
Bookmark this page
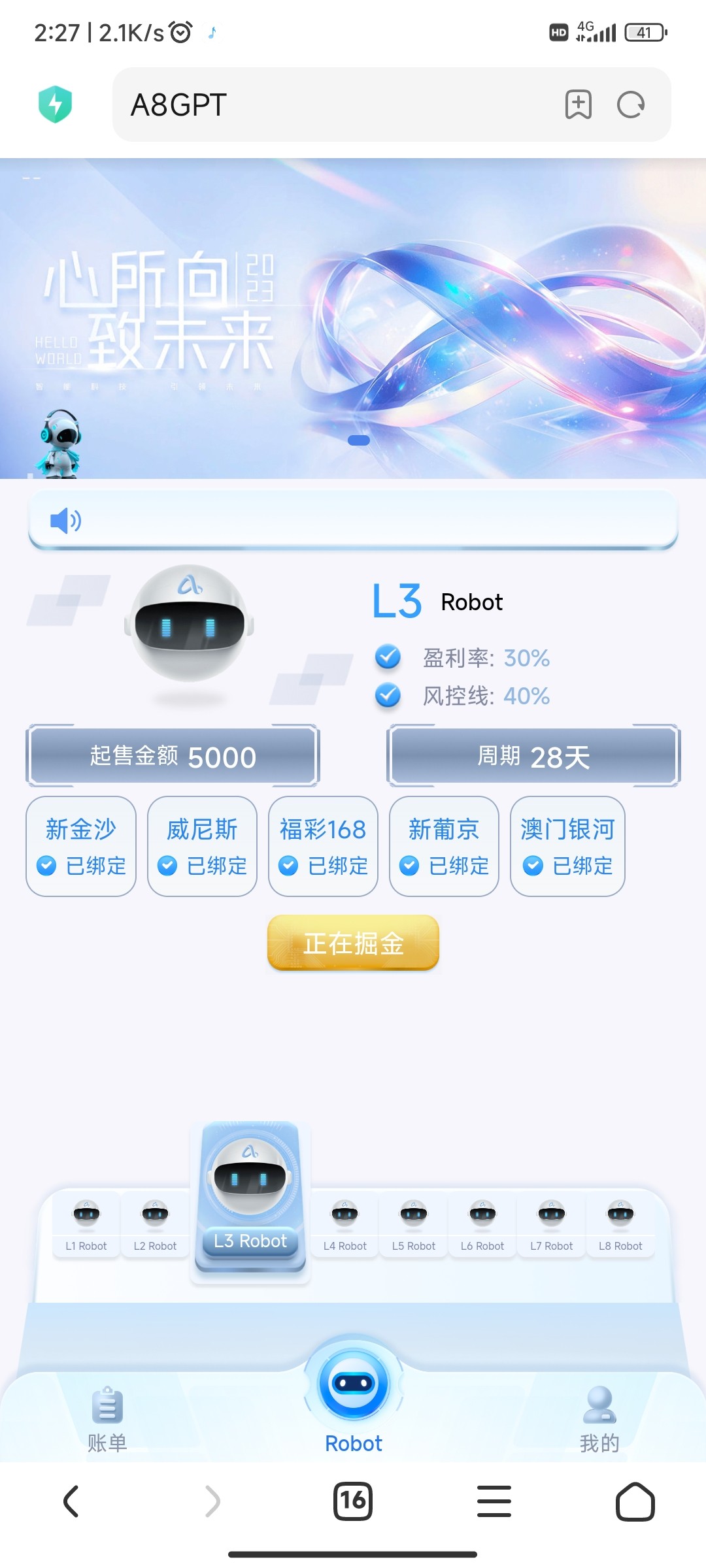tap(578, 105)
